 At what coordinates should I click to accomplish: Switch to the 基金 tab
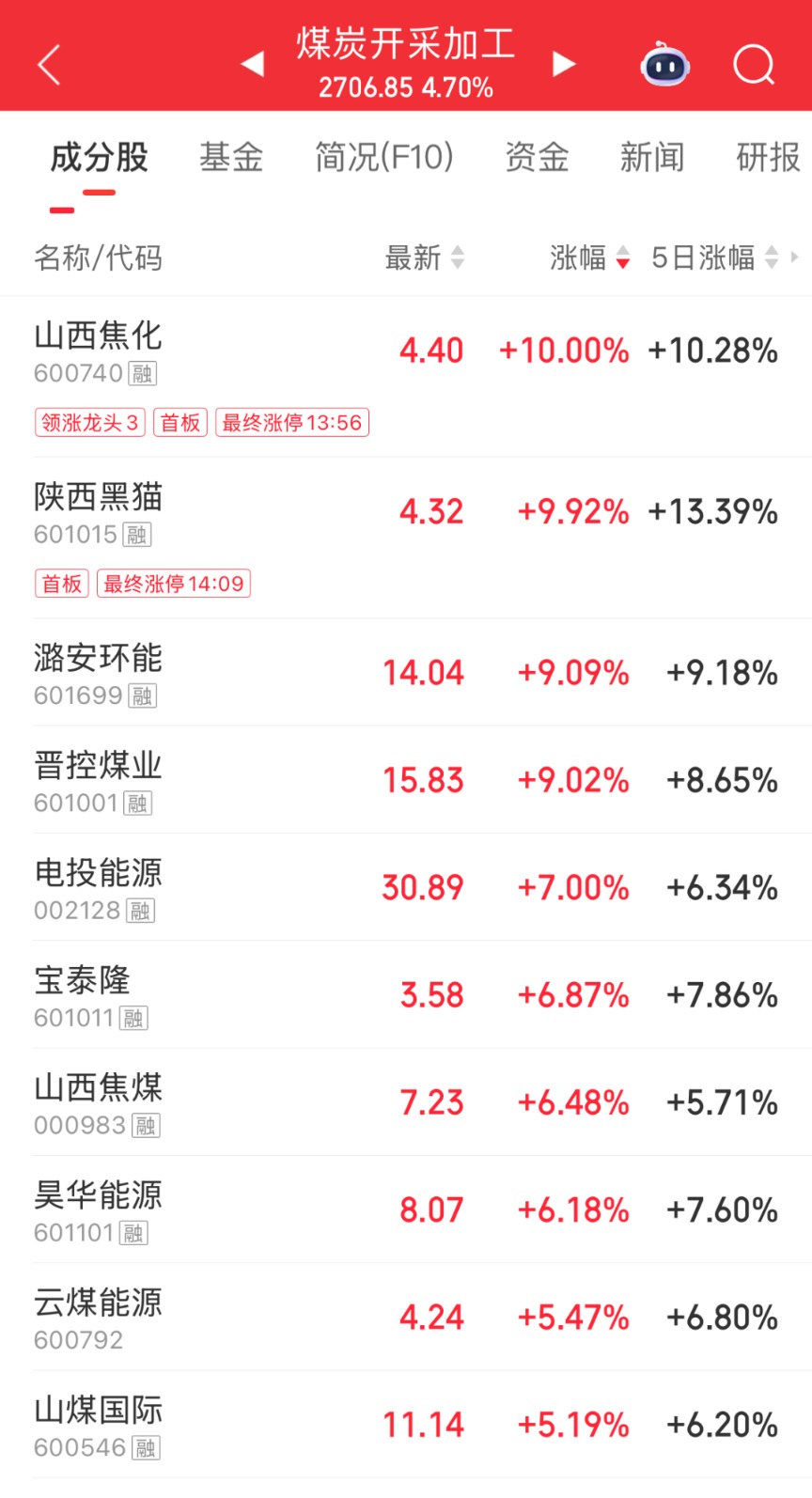coord(231,157)
